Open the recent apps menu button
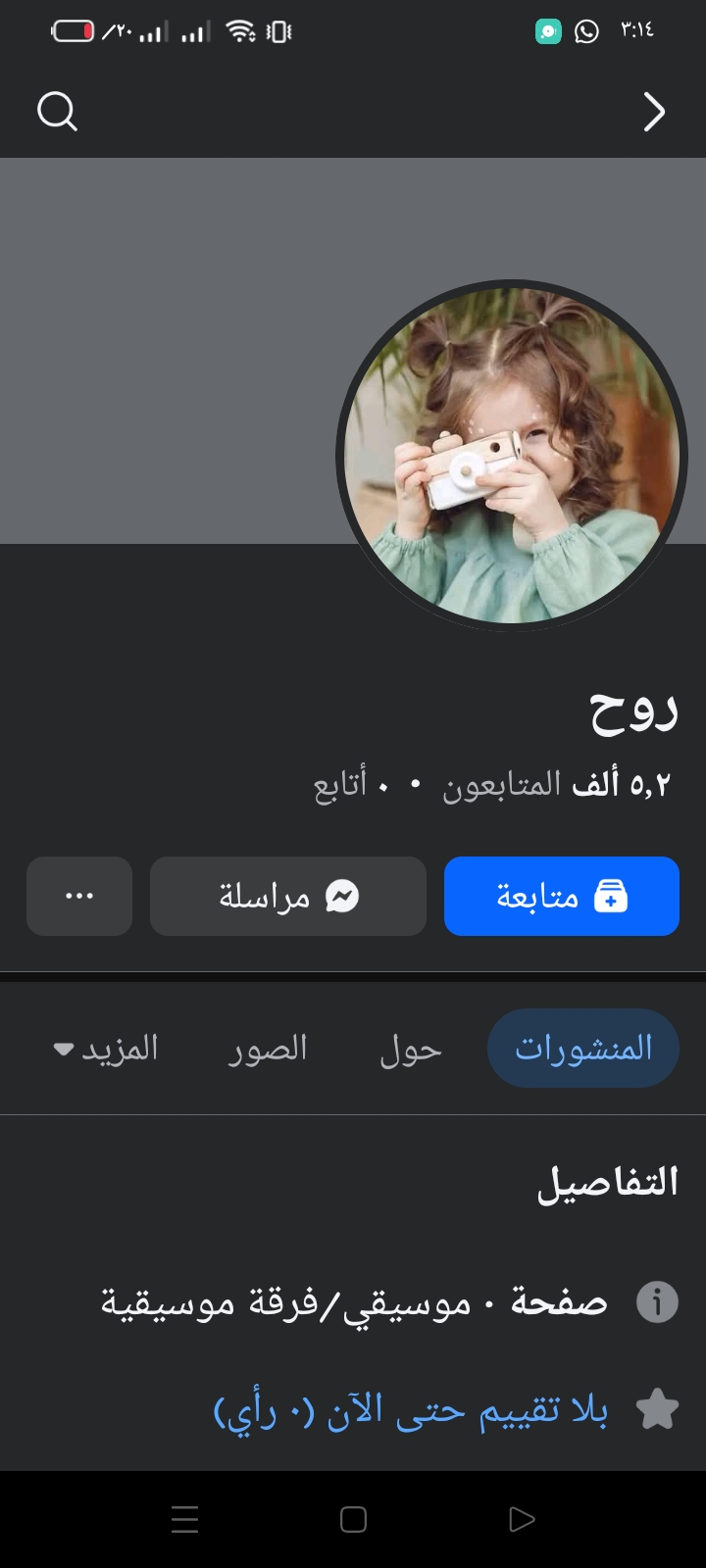Viewport: 706px width, 1568px height. click(x=184, y=1519)
